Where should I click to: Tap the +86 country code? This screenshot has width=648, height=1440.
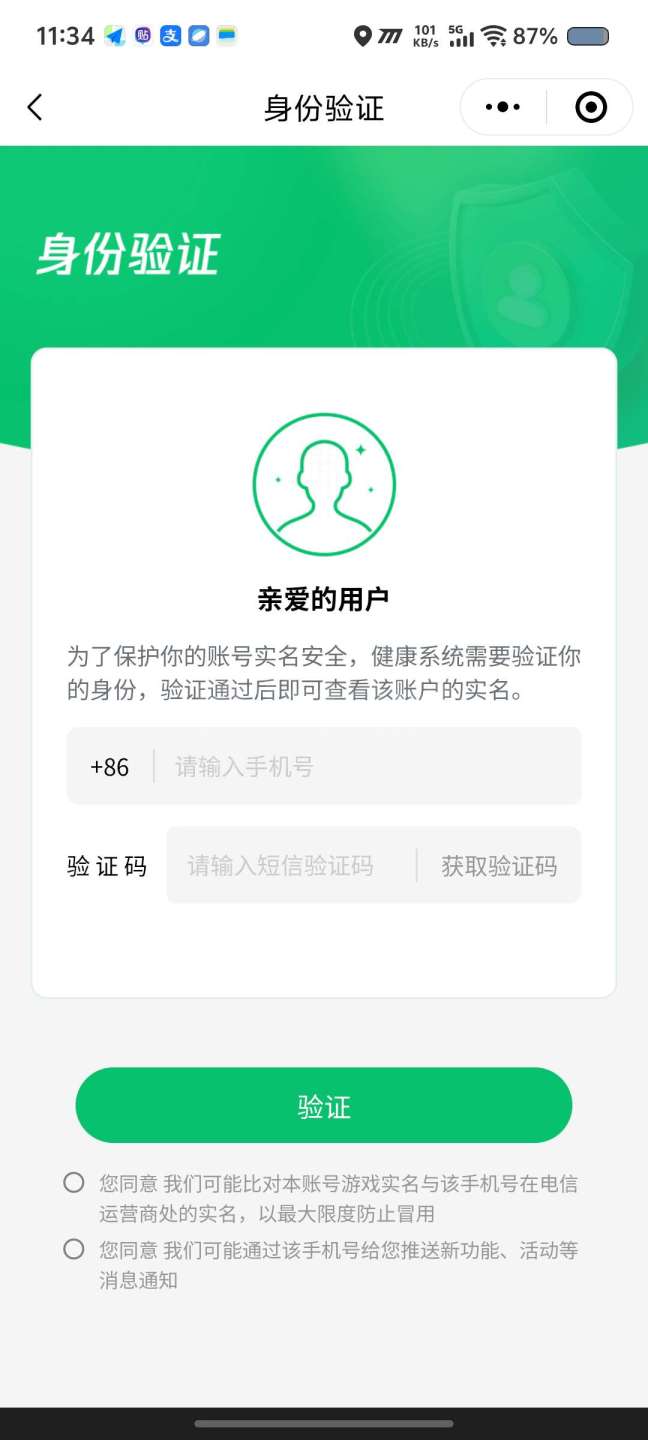pos(110,767)
